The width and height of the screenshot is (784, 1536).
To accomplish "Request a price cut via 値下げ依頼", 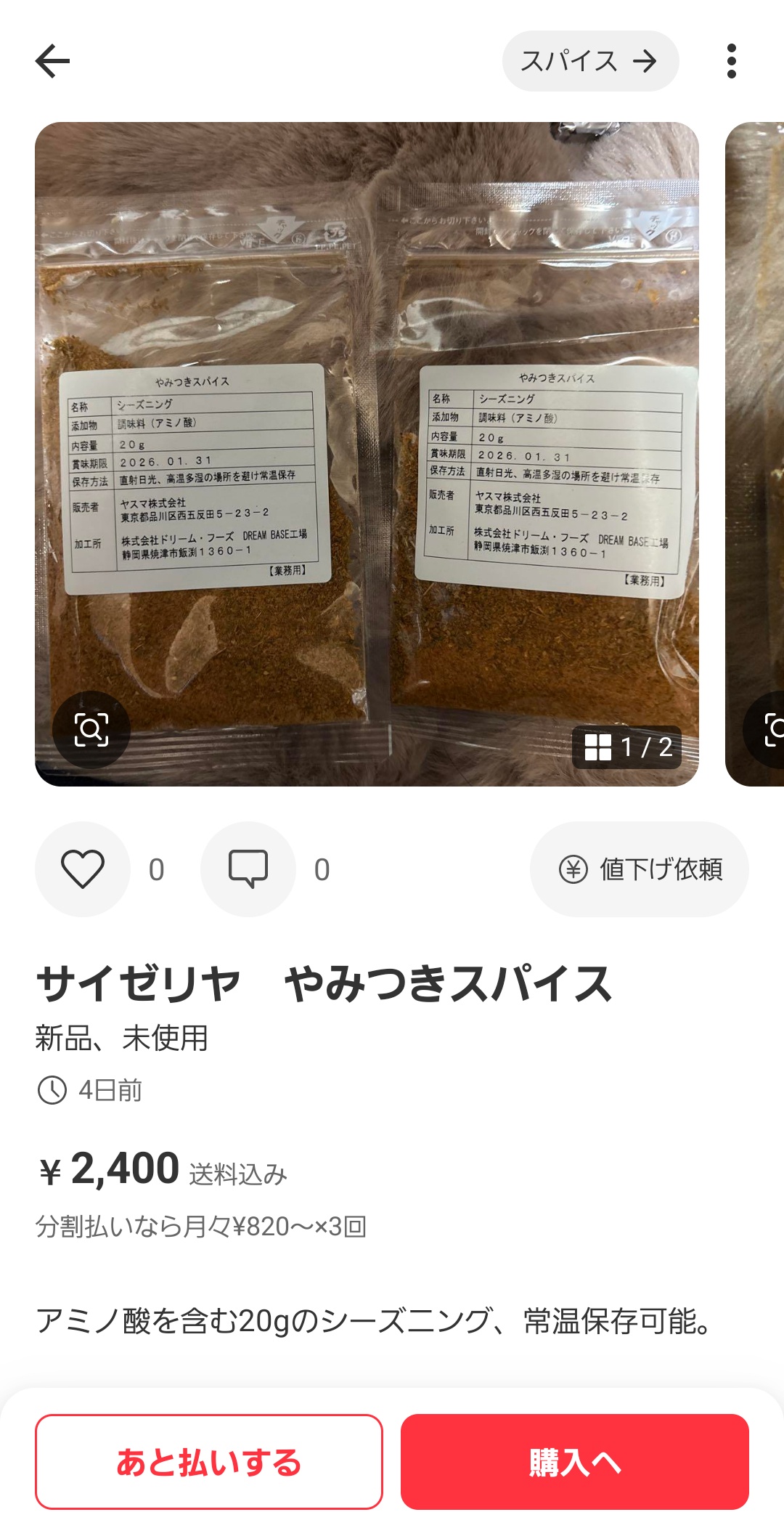I will coord(639,869).
